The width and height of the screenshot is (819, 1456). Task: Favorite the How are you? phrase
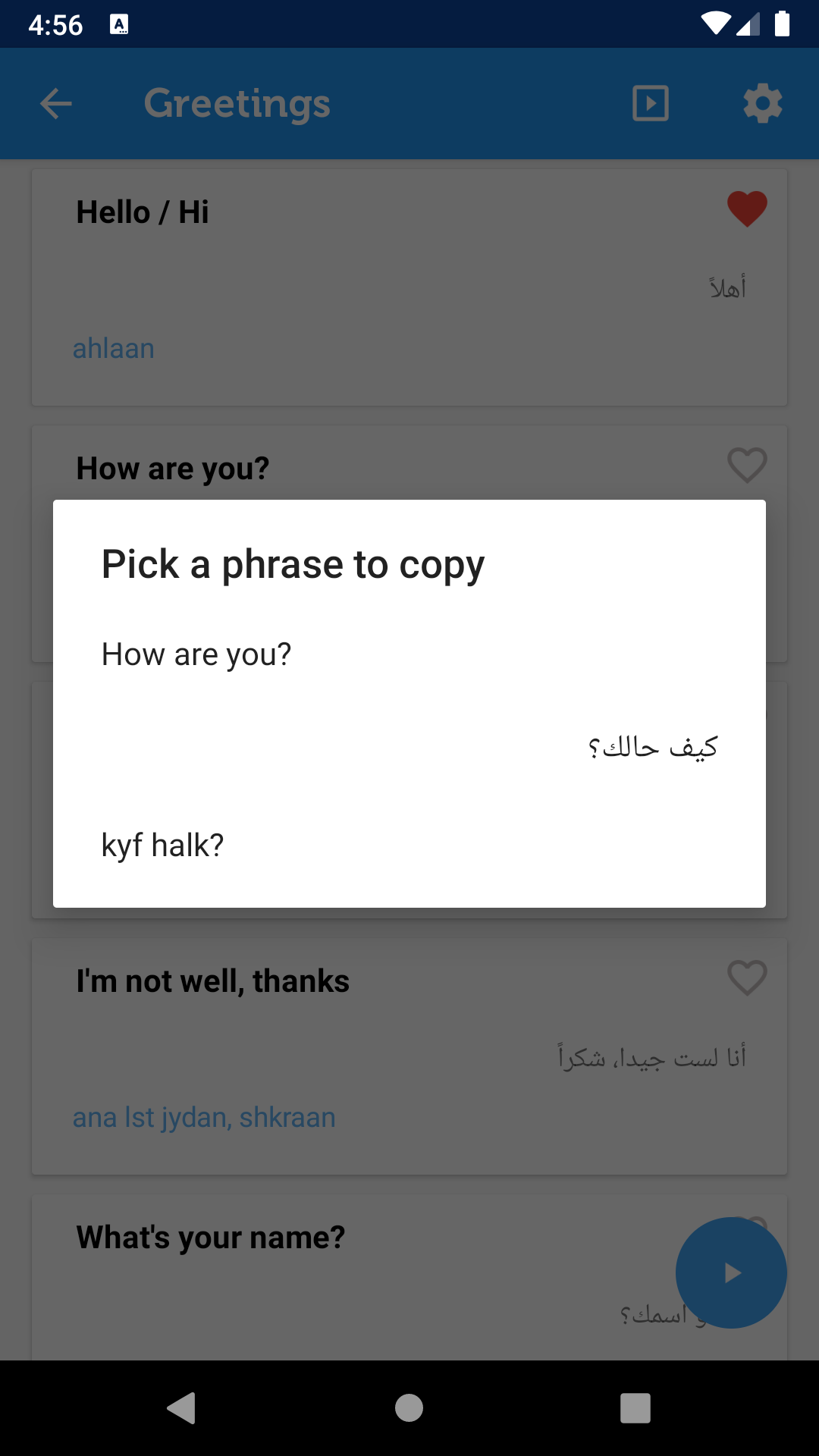pos(746,464)
